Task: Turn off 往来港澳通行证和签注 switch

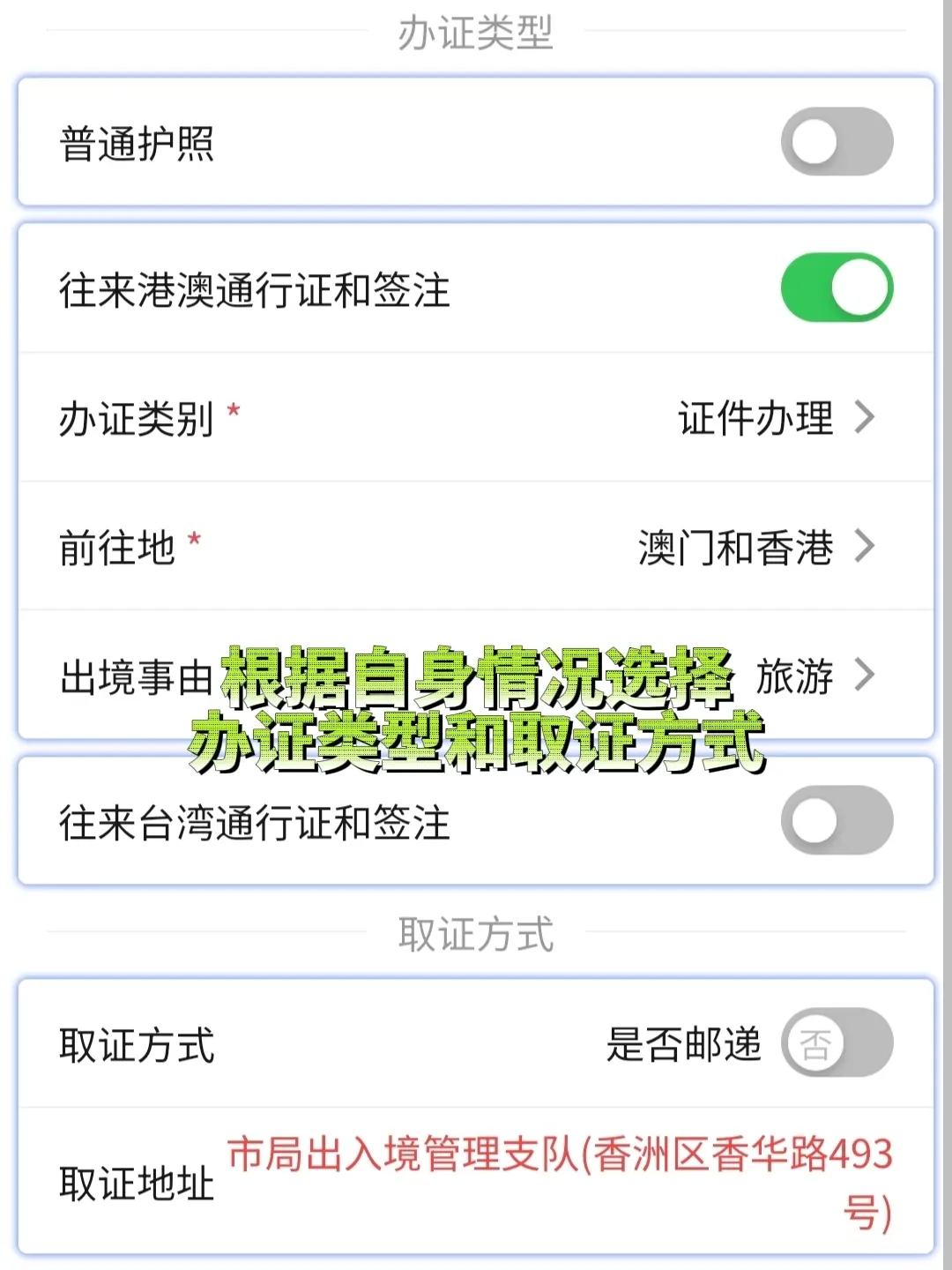Action: click(837, 288)
